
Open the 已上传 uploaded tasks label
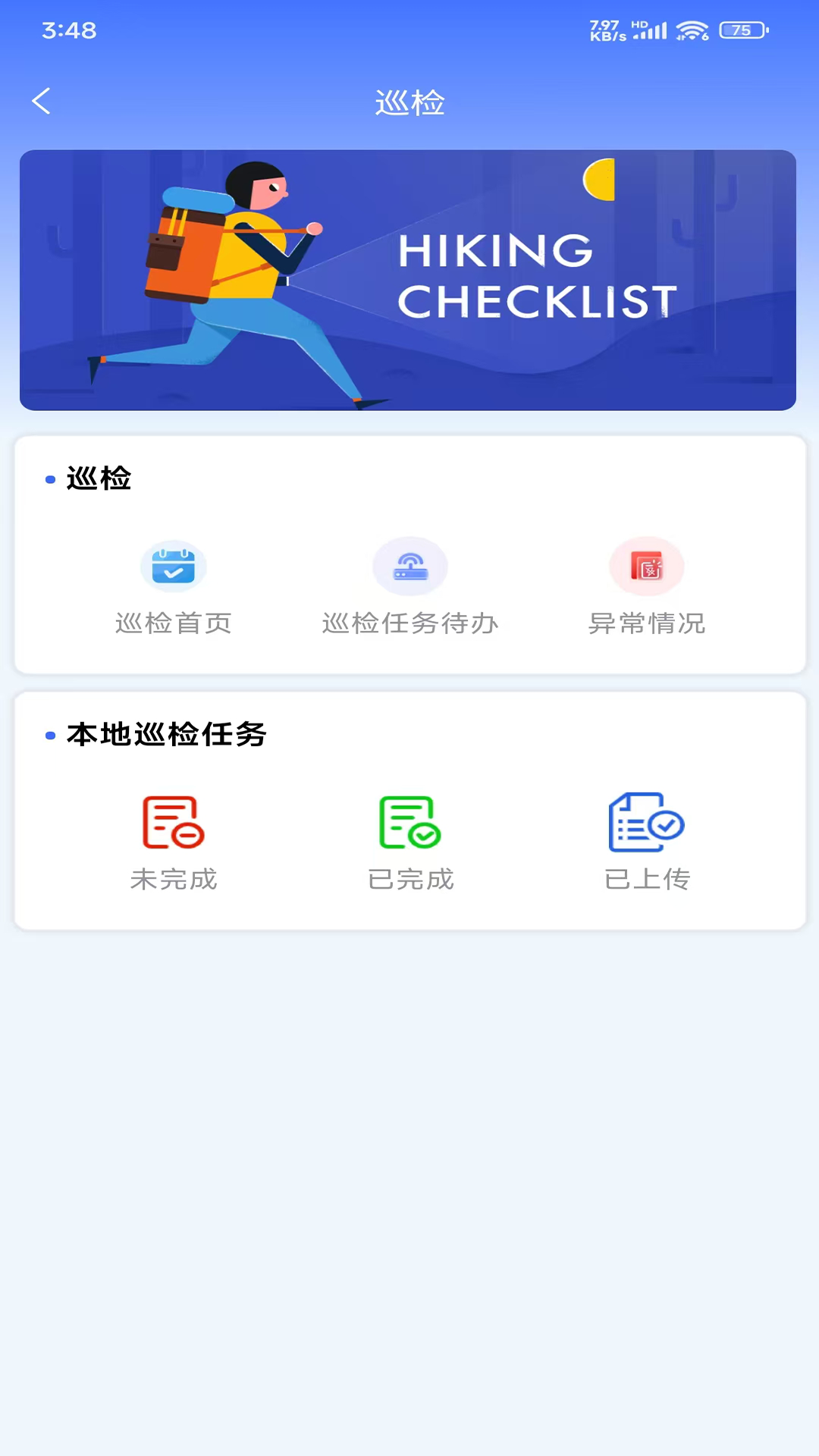tap(647, 880)
